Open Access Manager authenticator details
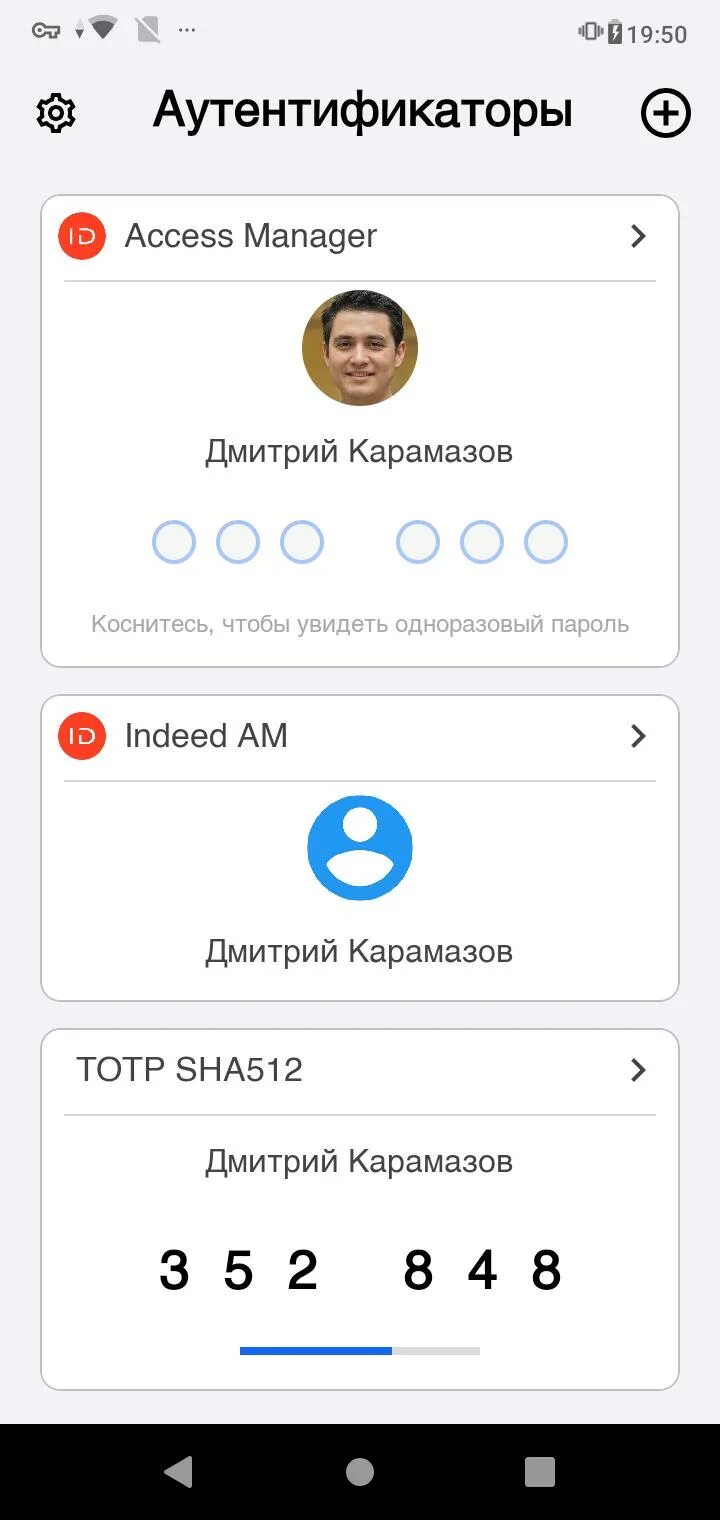Screen dimensions: 720x1520 pos(638,236)
